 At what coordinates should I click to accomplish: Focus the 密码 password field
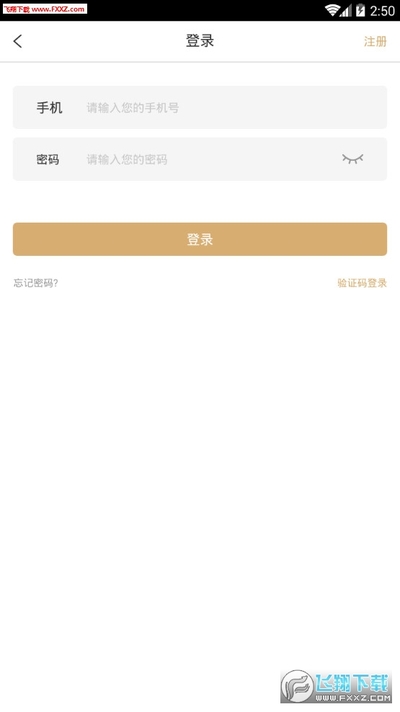coord(200,159)
